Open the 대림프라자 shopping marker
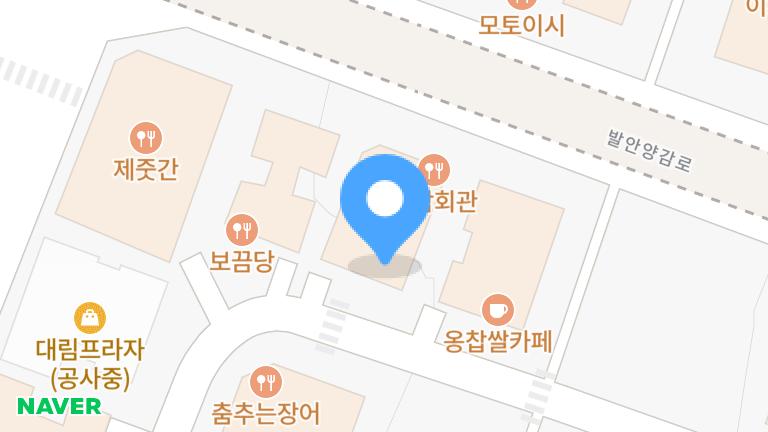The image size is (768, 432). coord(90,318)
